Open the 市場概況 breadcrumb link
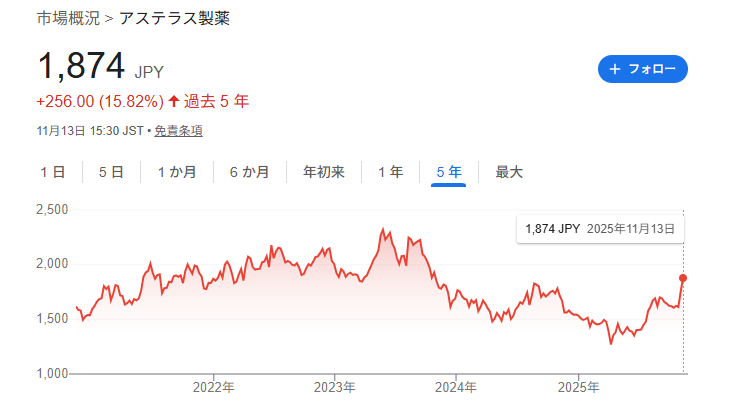Screen dimensions: 740x409 click(x=67, y=19)
